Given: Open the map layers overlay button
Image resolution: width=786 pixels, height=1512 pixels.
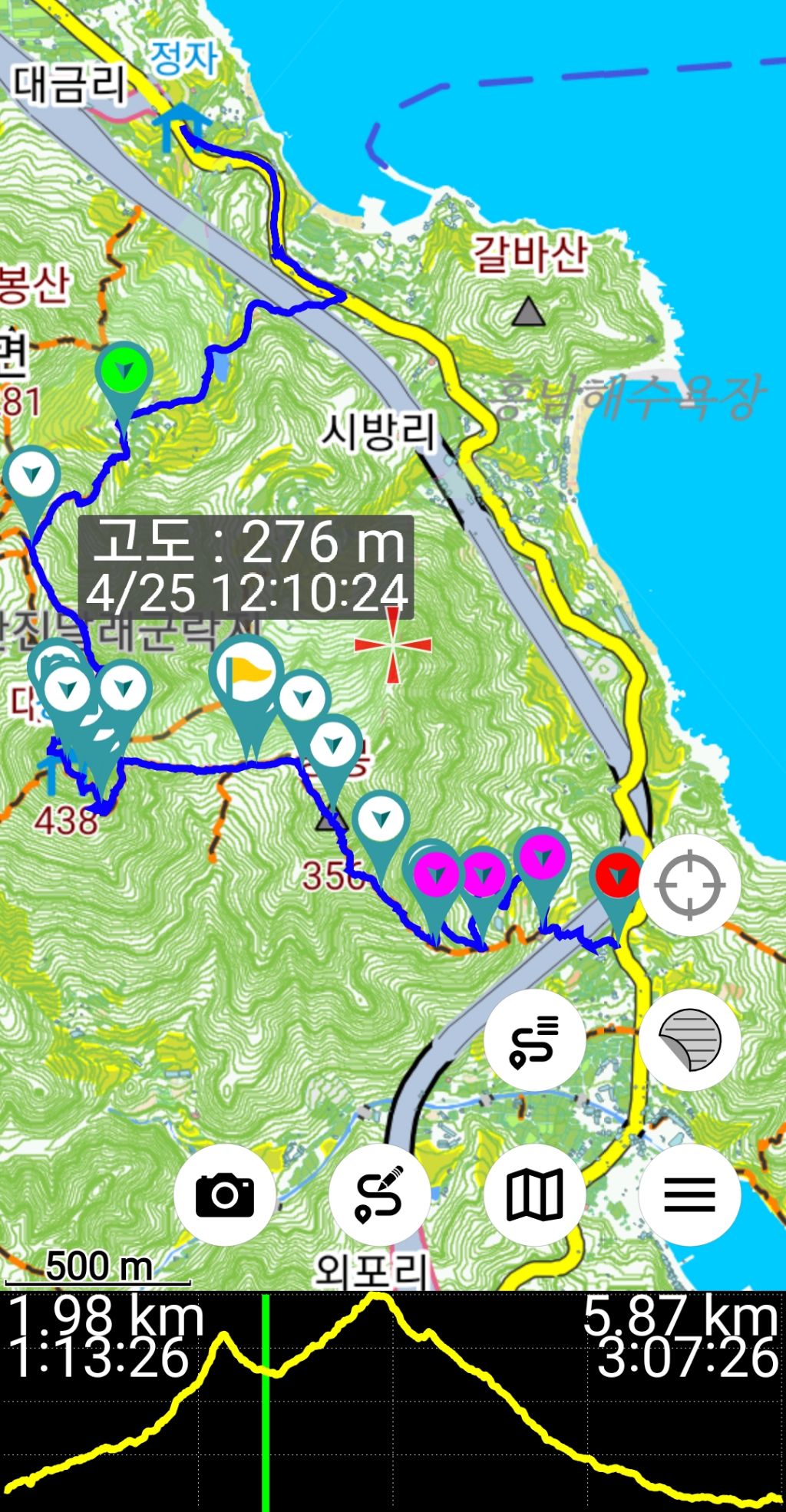Looking at the screenshot, I should pos(689,1039).
